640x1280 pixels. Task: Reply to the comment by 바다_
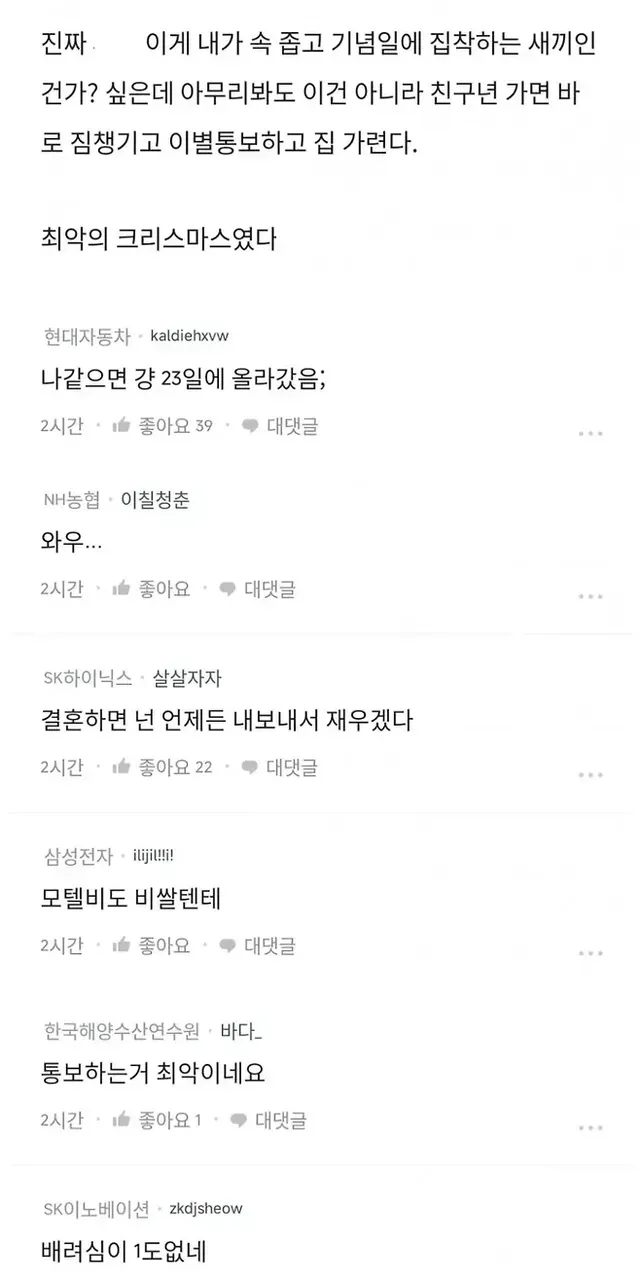(x=269, y=1120)
